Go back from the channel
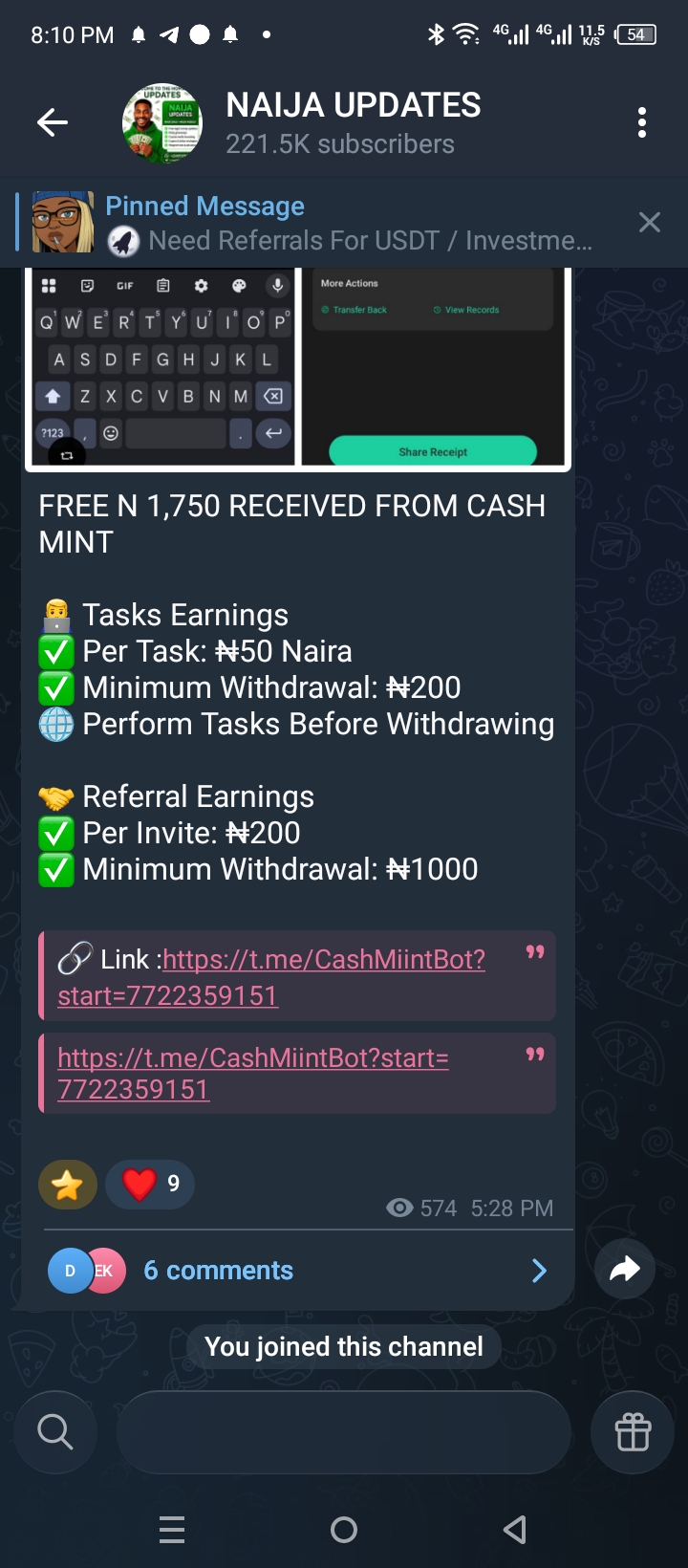Viewport: 688px width, 1568px height. click(53, 122)
